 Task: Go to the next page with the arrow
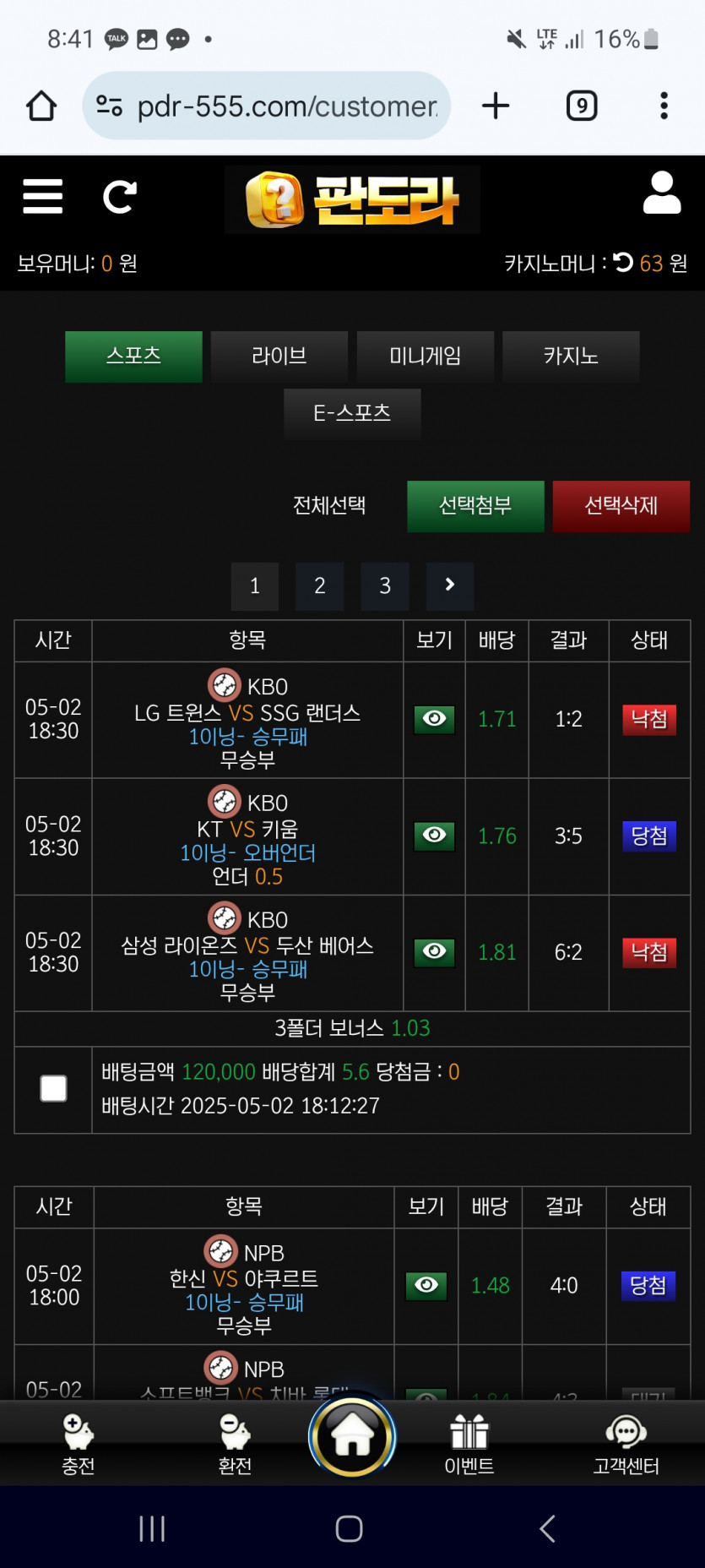[450, 586]
